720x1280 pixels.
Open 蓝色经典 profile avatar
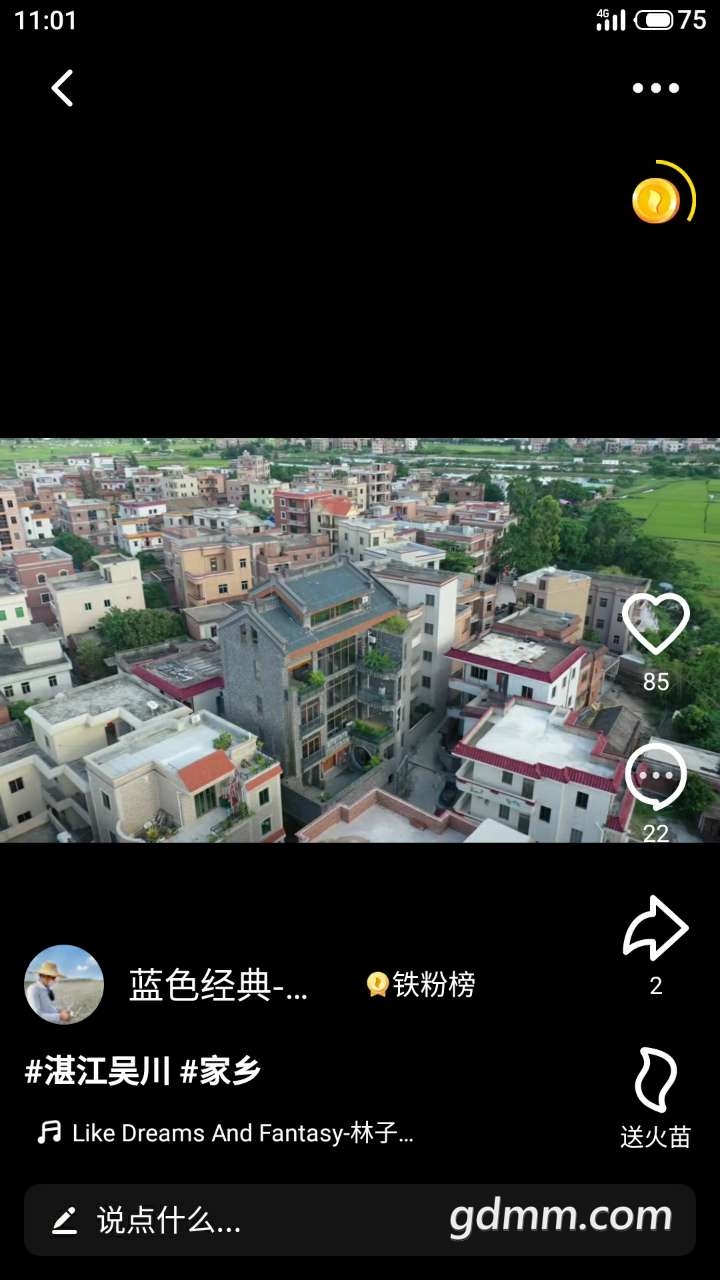pyautogui.click(x=64, y=985)
